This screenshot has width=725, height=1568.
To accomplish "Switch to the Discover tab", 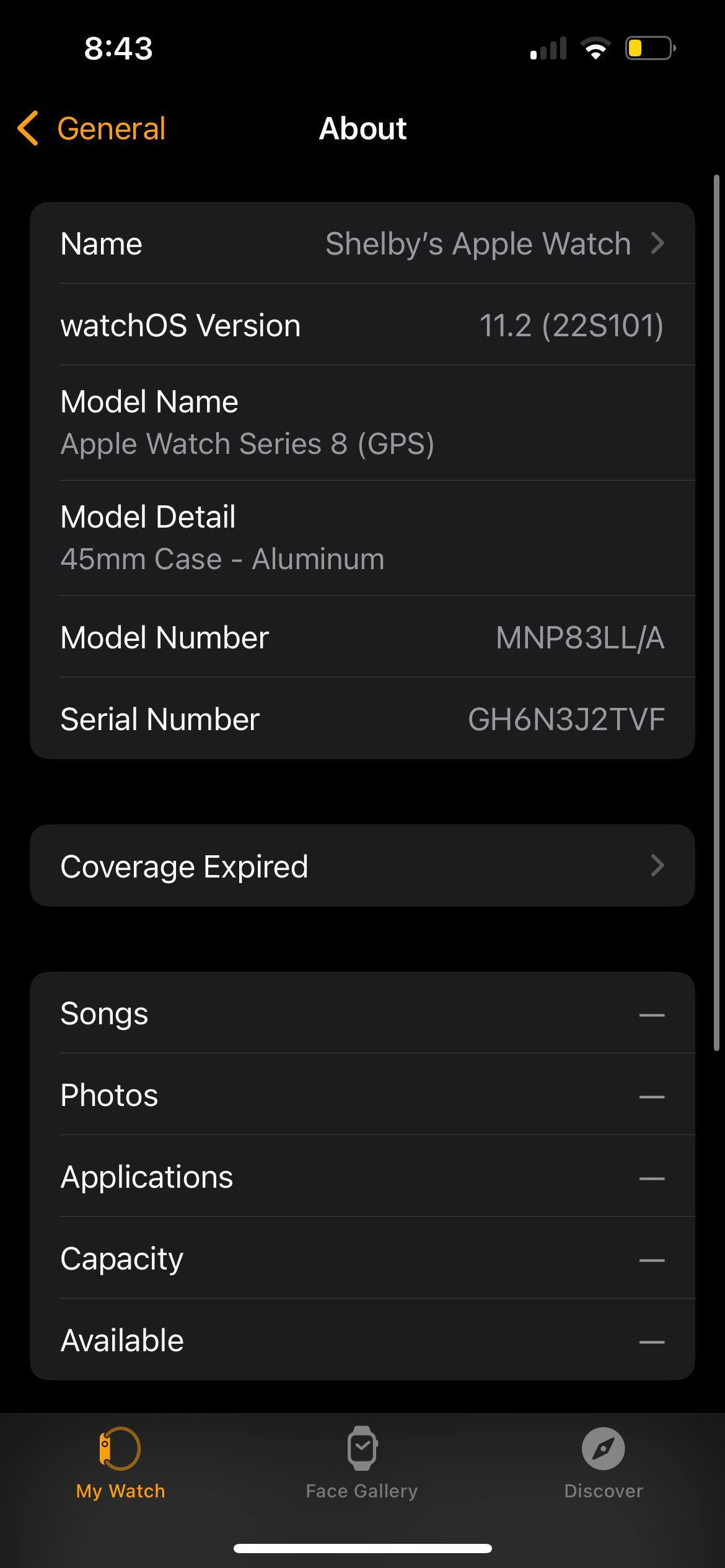I will pyautogui.click(x=603, y=1463).
